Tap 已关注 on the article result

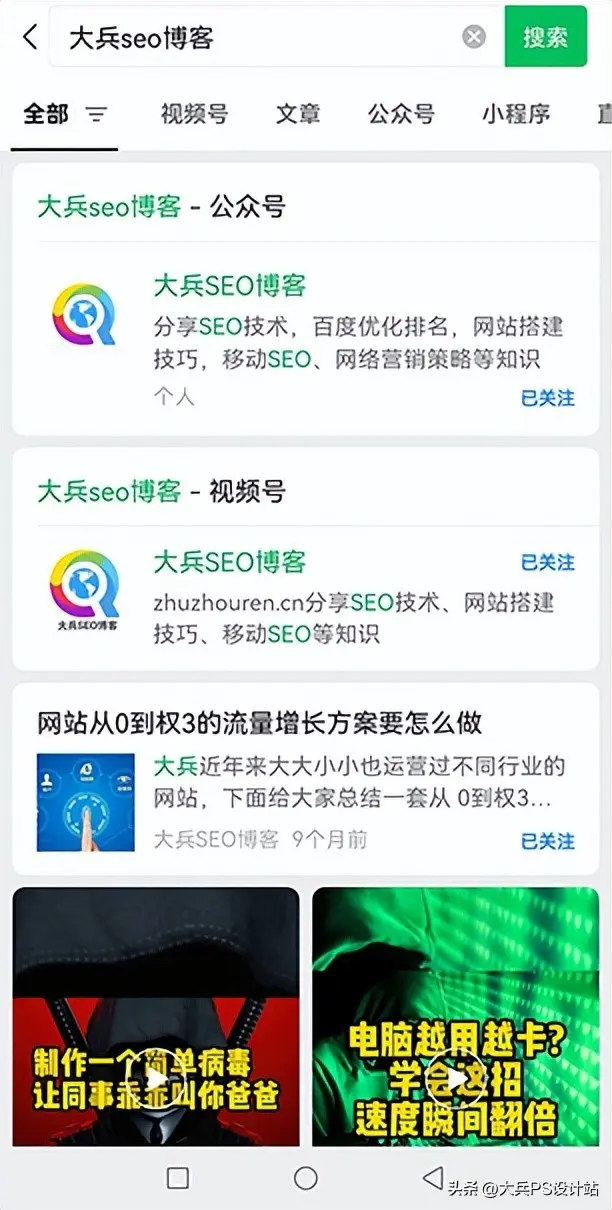point(547,841)
